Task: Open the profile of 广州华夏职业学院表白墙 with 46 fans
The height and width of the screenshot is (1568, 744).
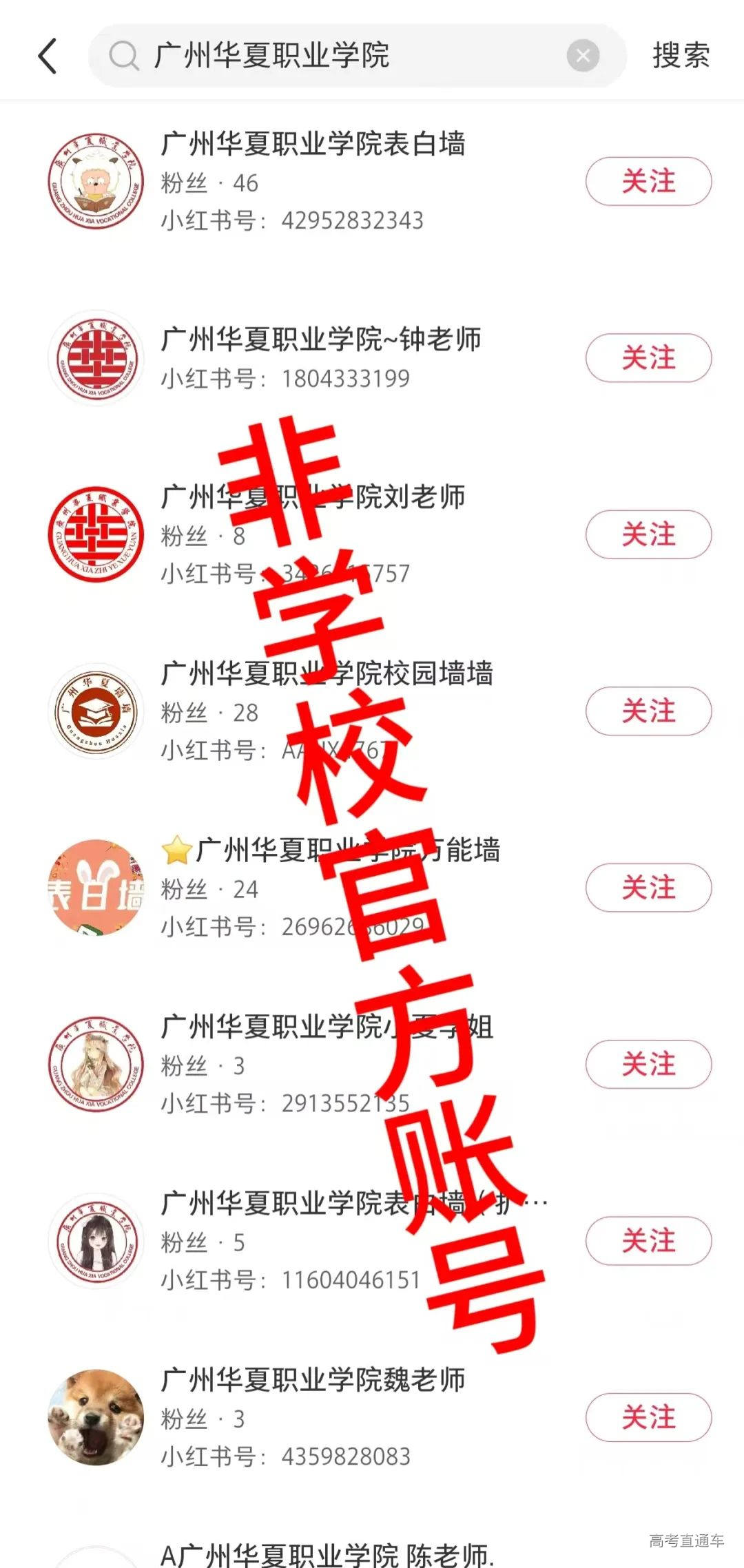Action: (x=313, y=145)
